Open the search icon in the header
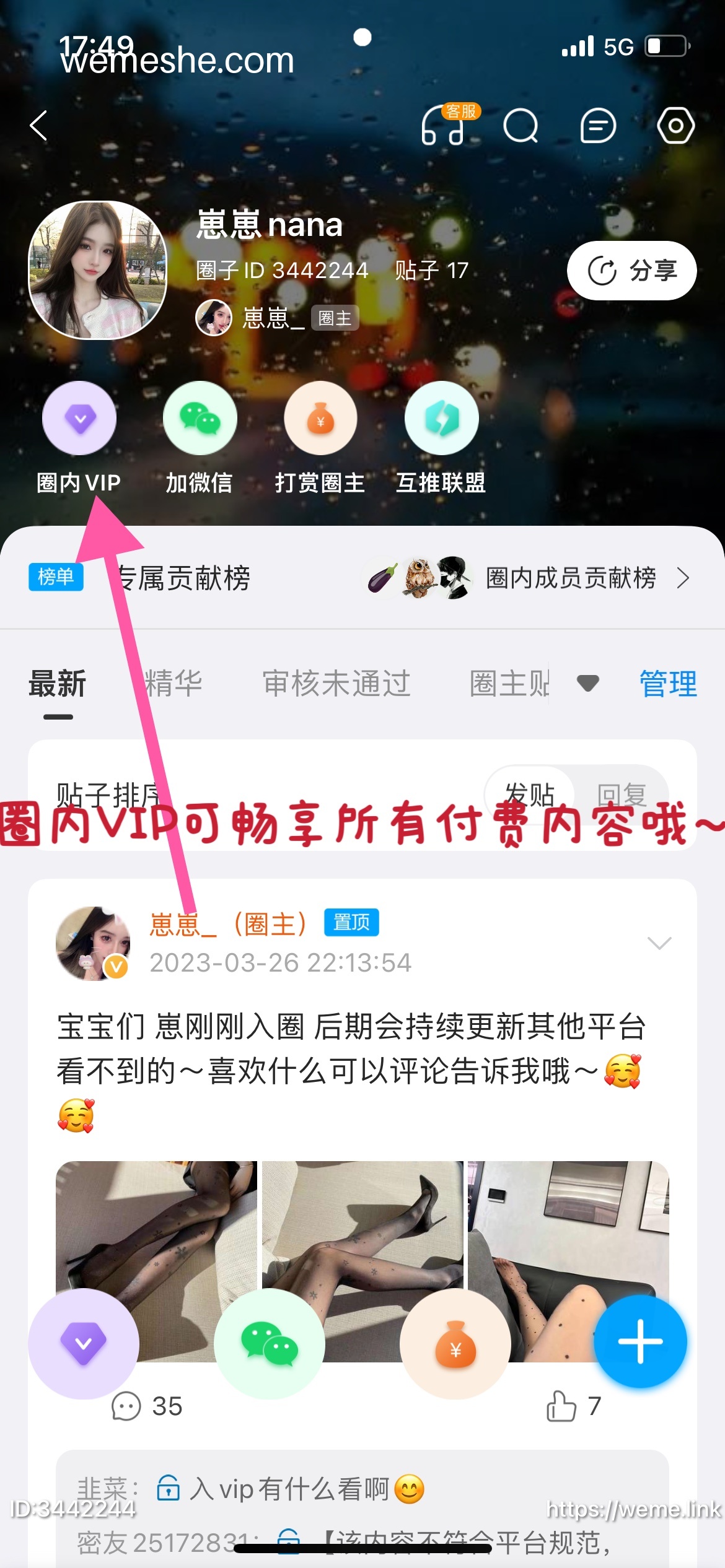Viewport: 725px width, 1568px height. click(x=521, y=126)
